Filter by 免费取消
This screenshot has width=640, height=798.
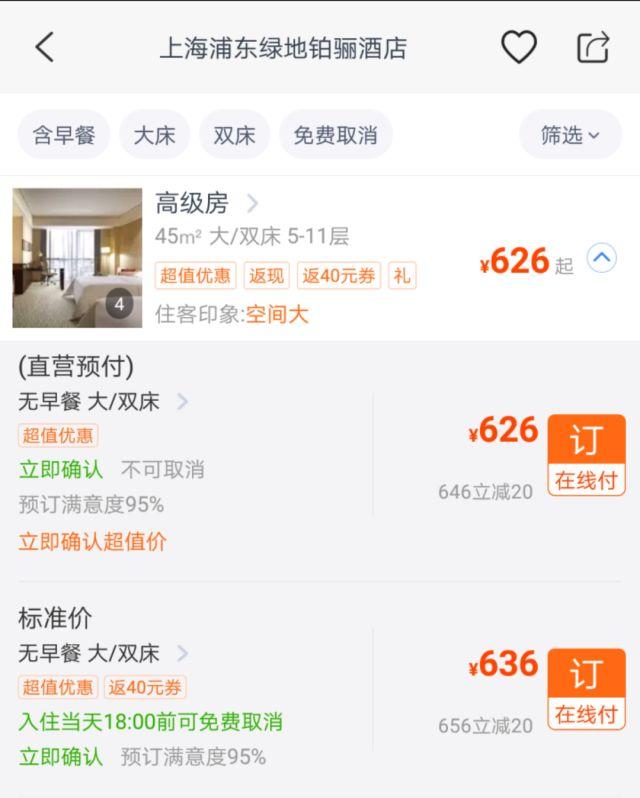coord(336,135)
